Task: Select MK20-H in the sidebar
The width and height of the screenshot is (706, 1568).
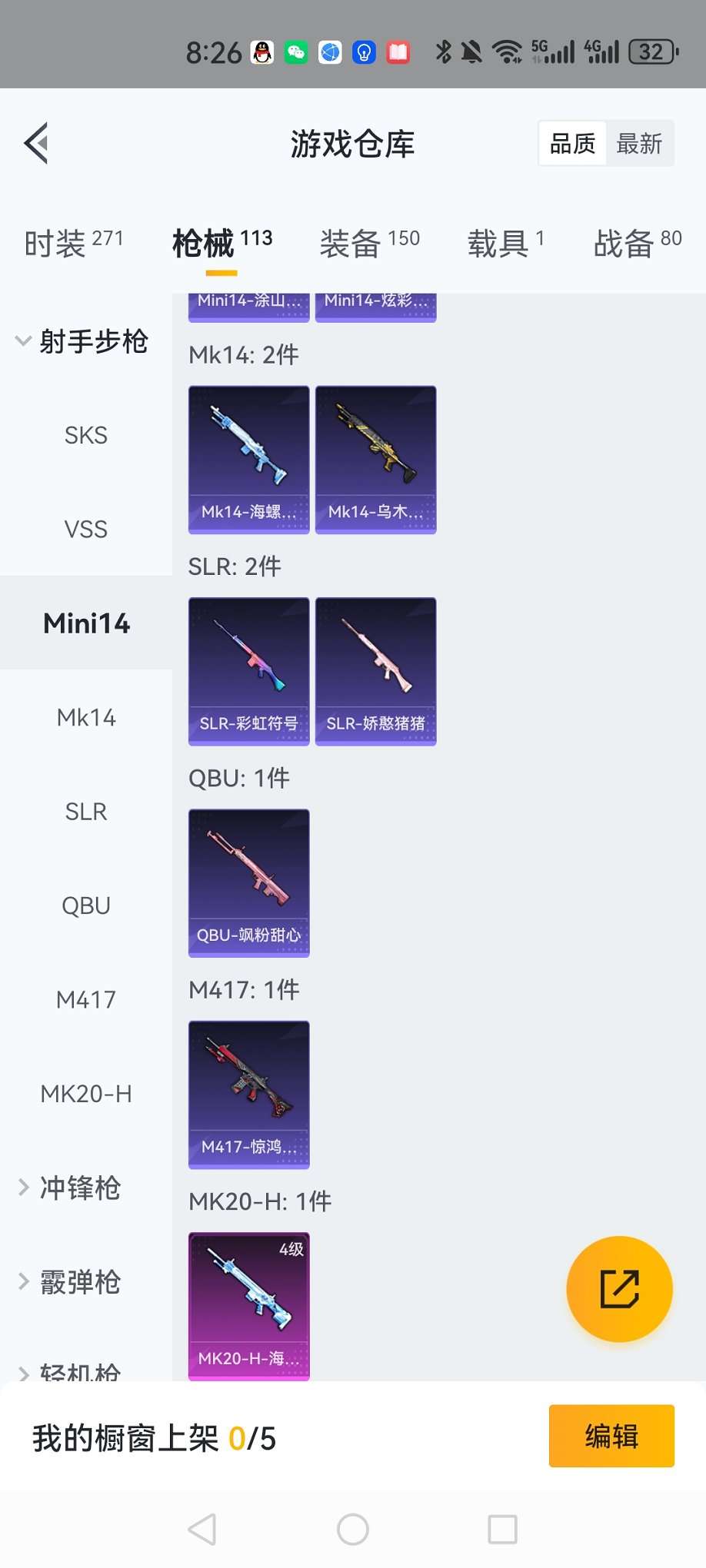Action: [x=86, y=1094]
